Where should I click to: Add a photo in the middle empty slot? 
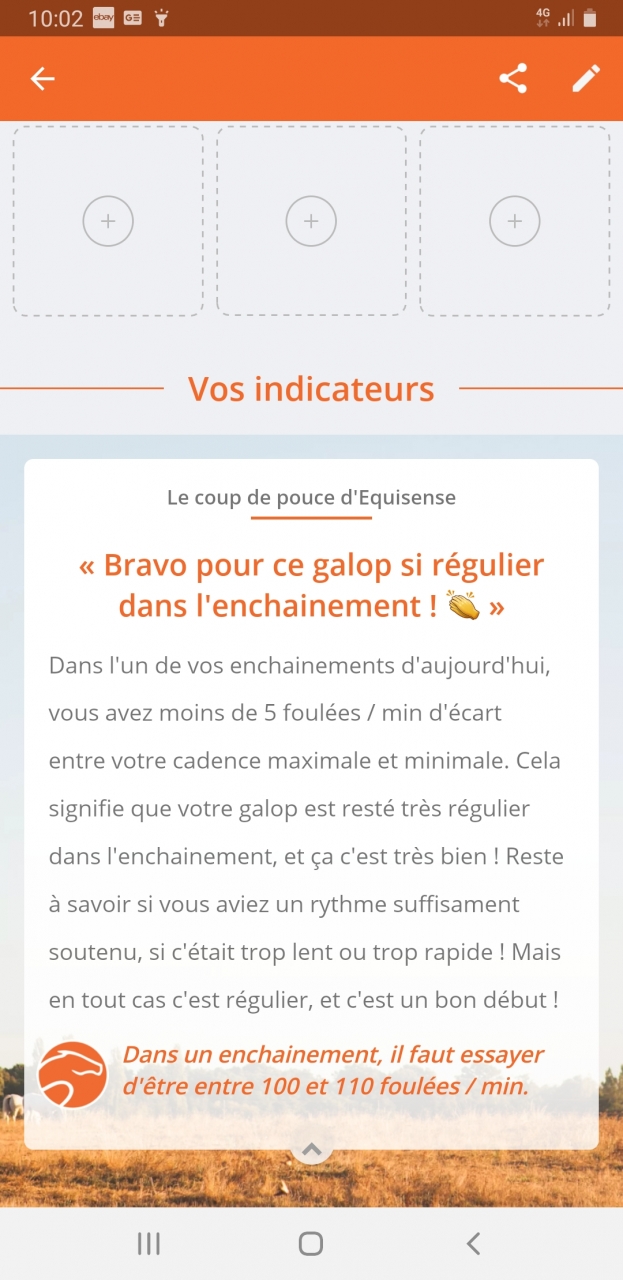pyautogui.click(x=311, y=221)
